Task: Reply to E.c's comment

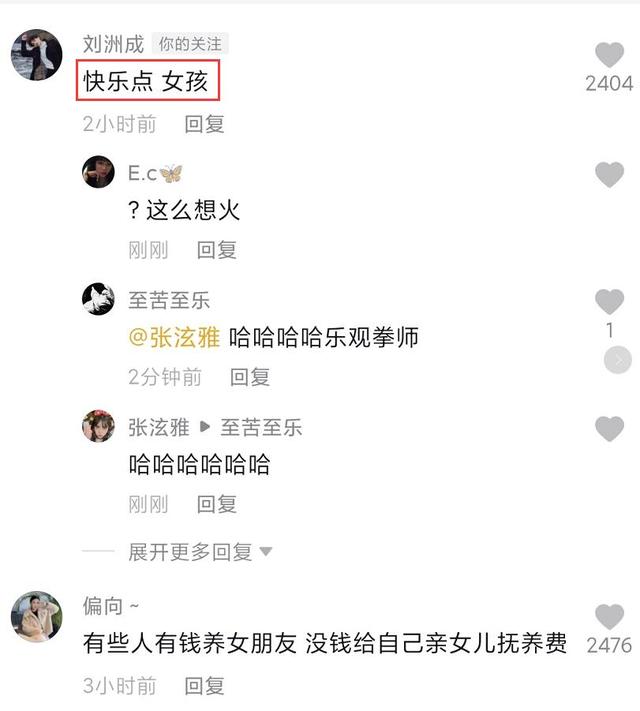Action: pos(216,250)
